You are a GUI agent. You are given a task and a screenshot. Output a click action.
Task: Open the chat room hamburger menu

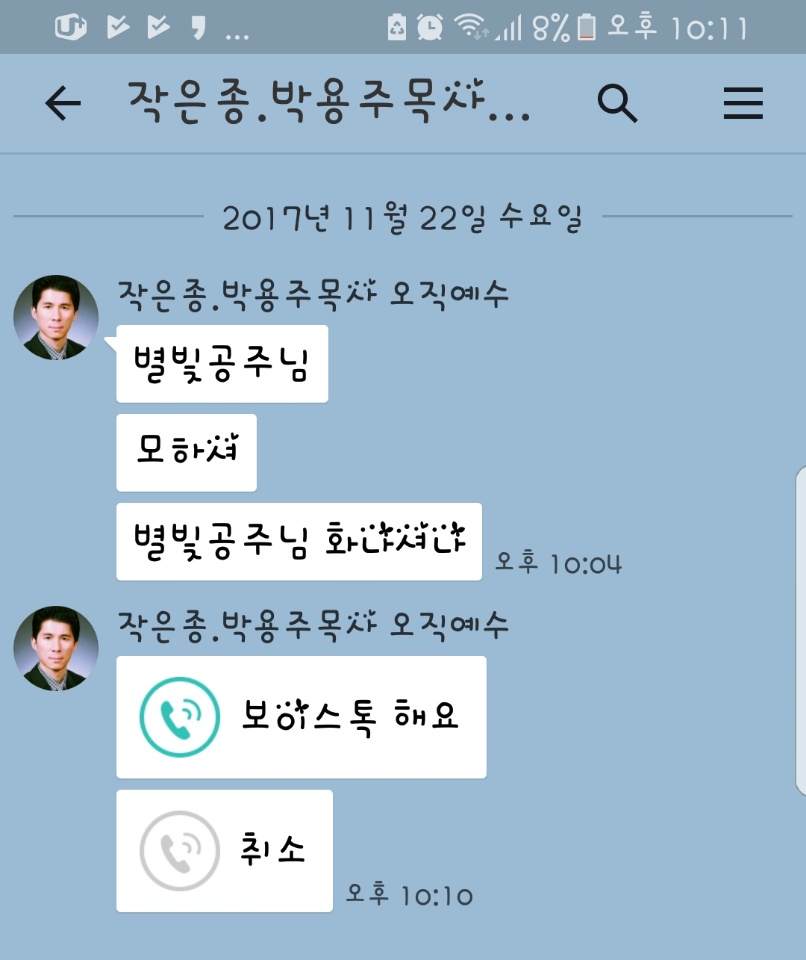(743, 104)
